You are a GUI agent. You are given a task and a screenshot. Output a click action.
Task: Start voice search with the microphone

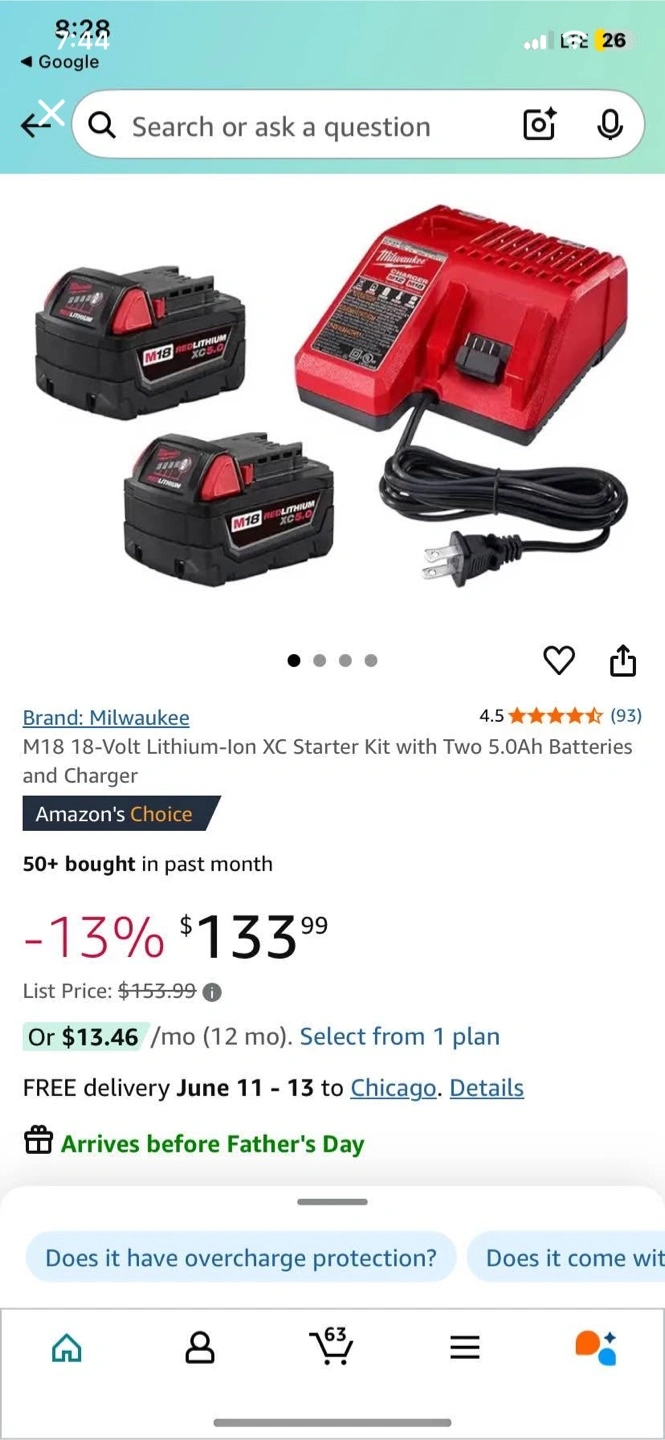[609, 125]
